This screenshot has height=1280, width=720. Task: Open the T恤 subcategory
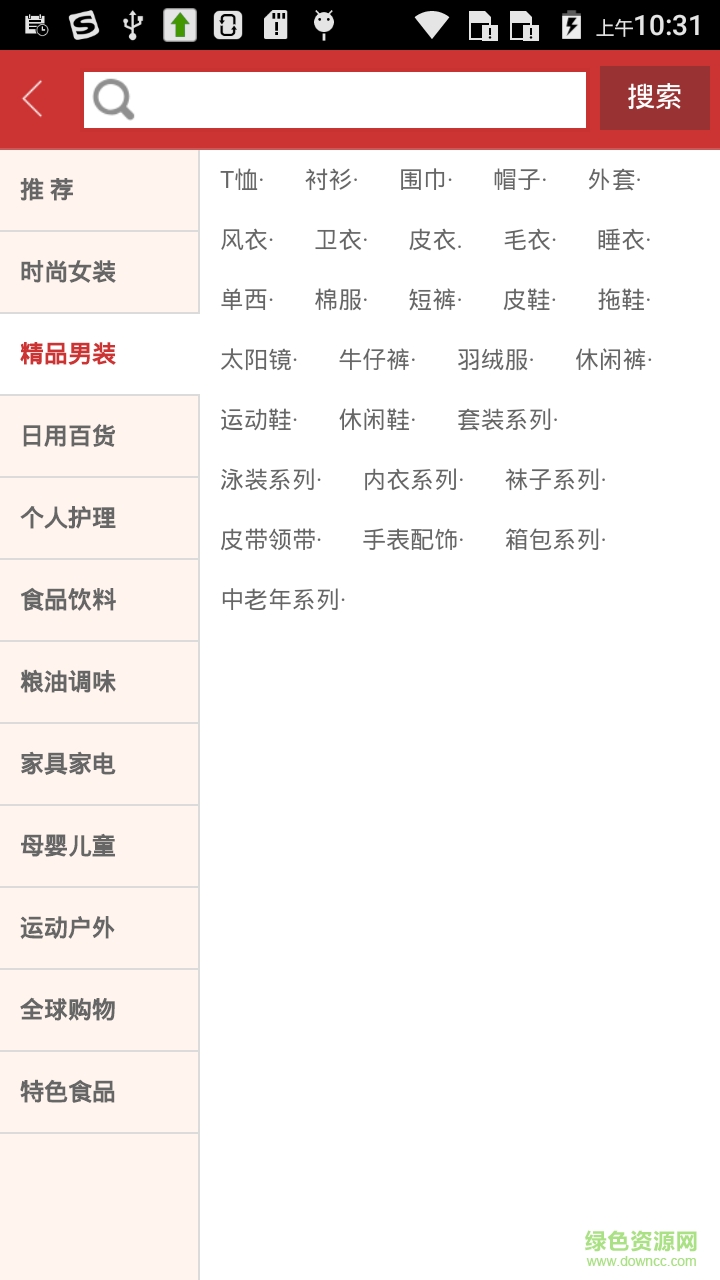click(x=241, y=180)
